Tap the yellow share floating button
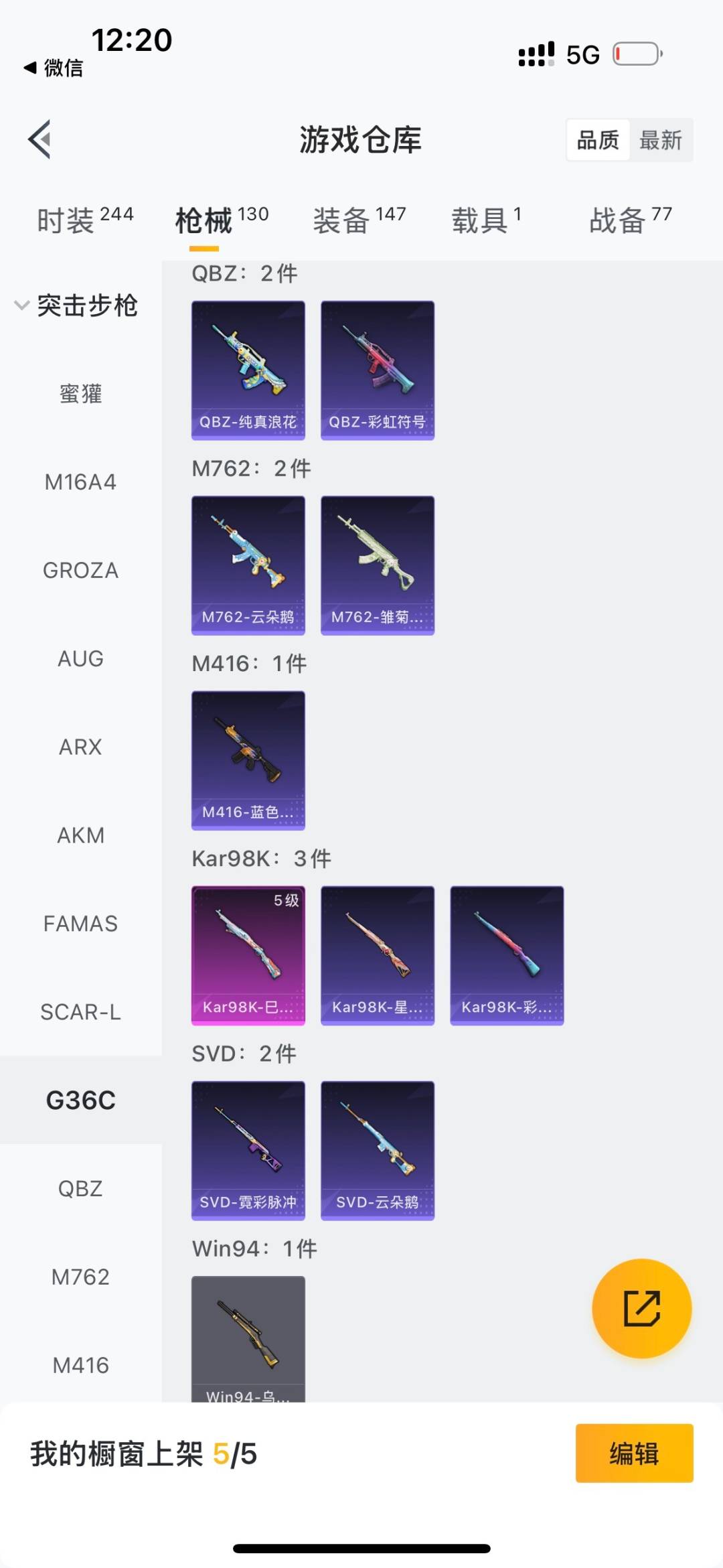 pyautogui.click(x=641, y=1308)
